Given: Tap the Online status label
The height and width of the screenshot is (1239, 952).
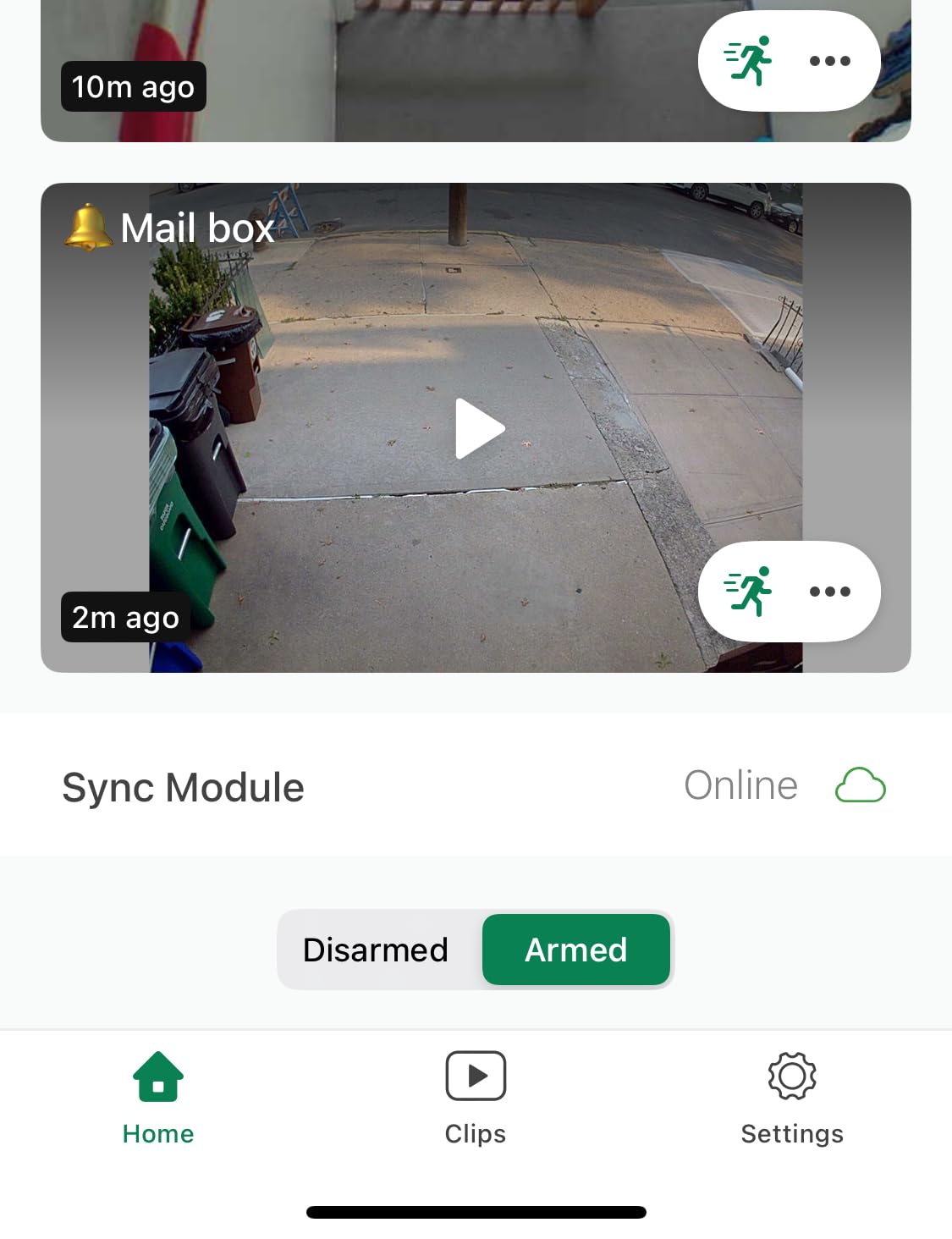Looking at the screenshot, I should pos(740,785).
